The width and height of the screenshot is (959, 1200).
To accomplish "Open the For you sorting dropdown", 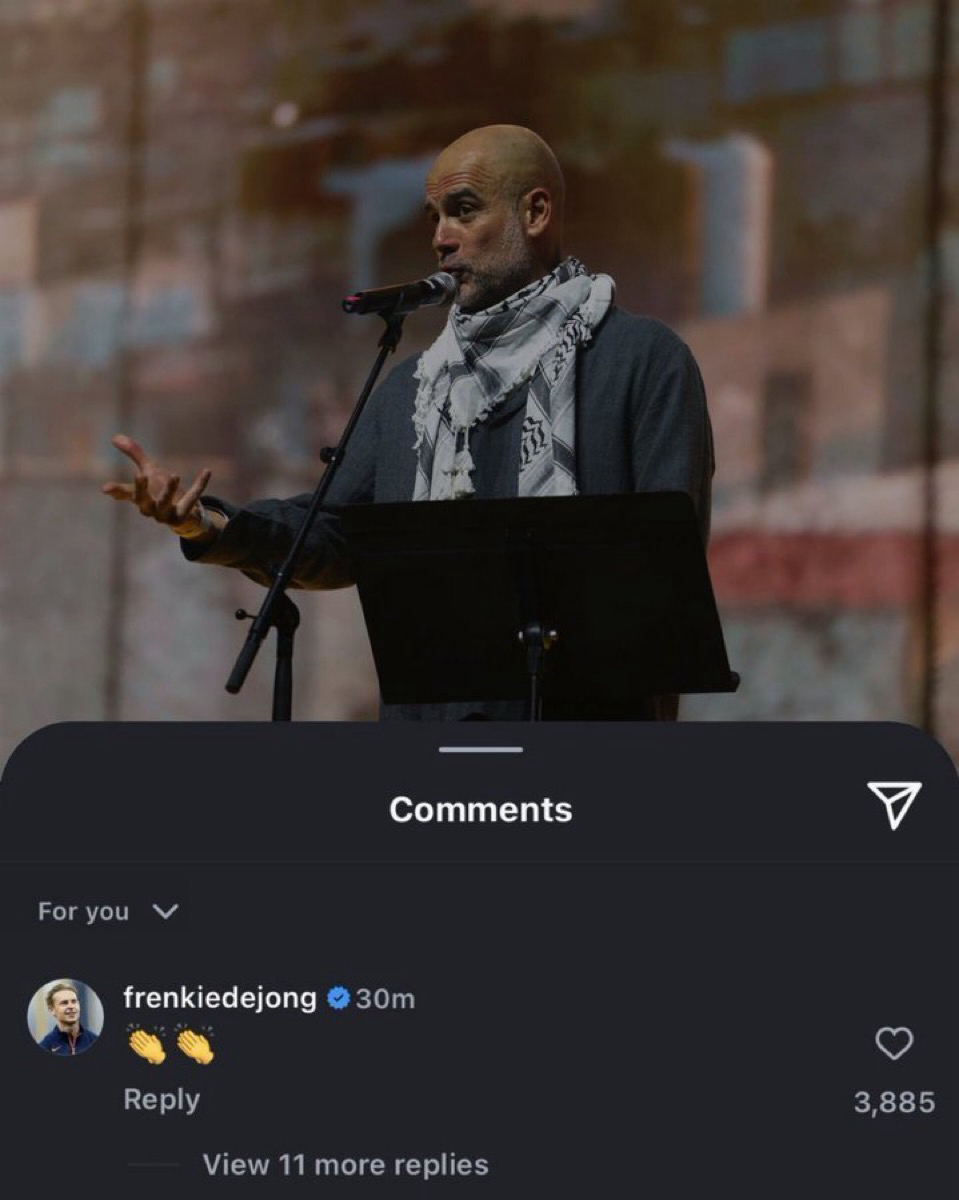I will pos(108,911).
